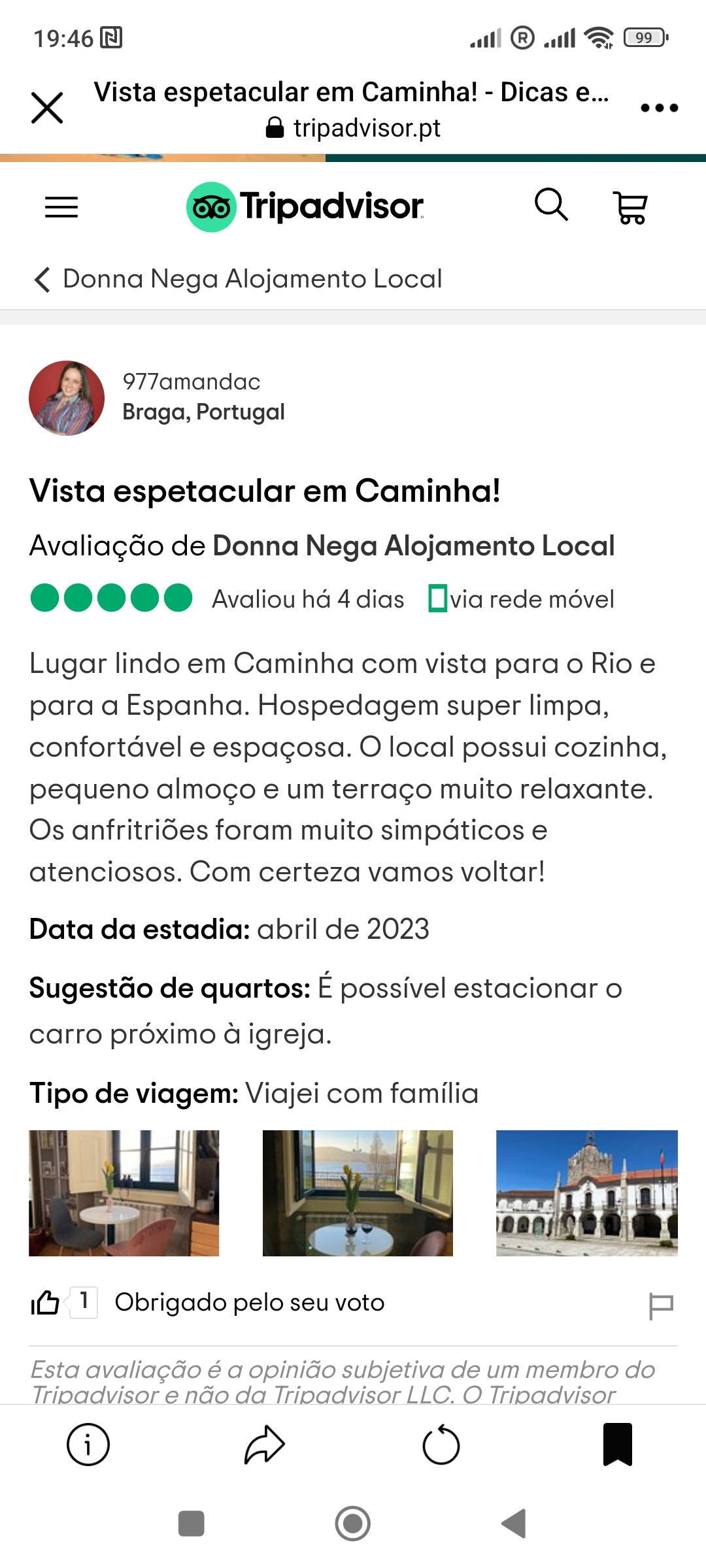View 977amandac's profile picture

coord(67,398)
